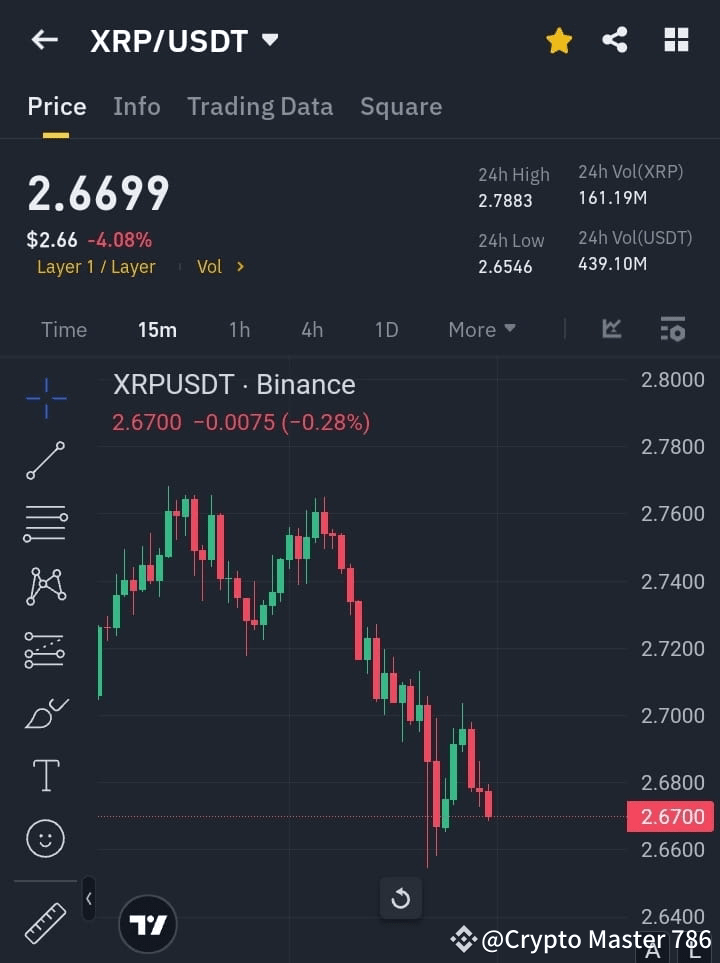Switch chart to 1h timeframe

[x=239, y=329]
